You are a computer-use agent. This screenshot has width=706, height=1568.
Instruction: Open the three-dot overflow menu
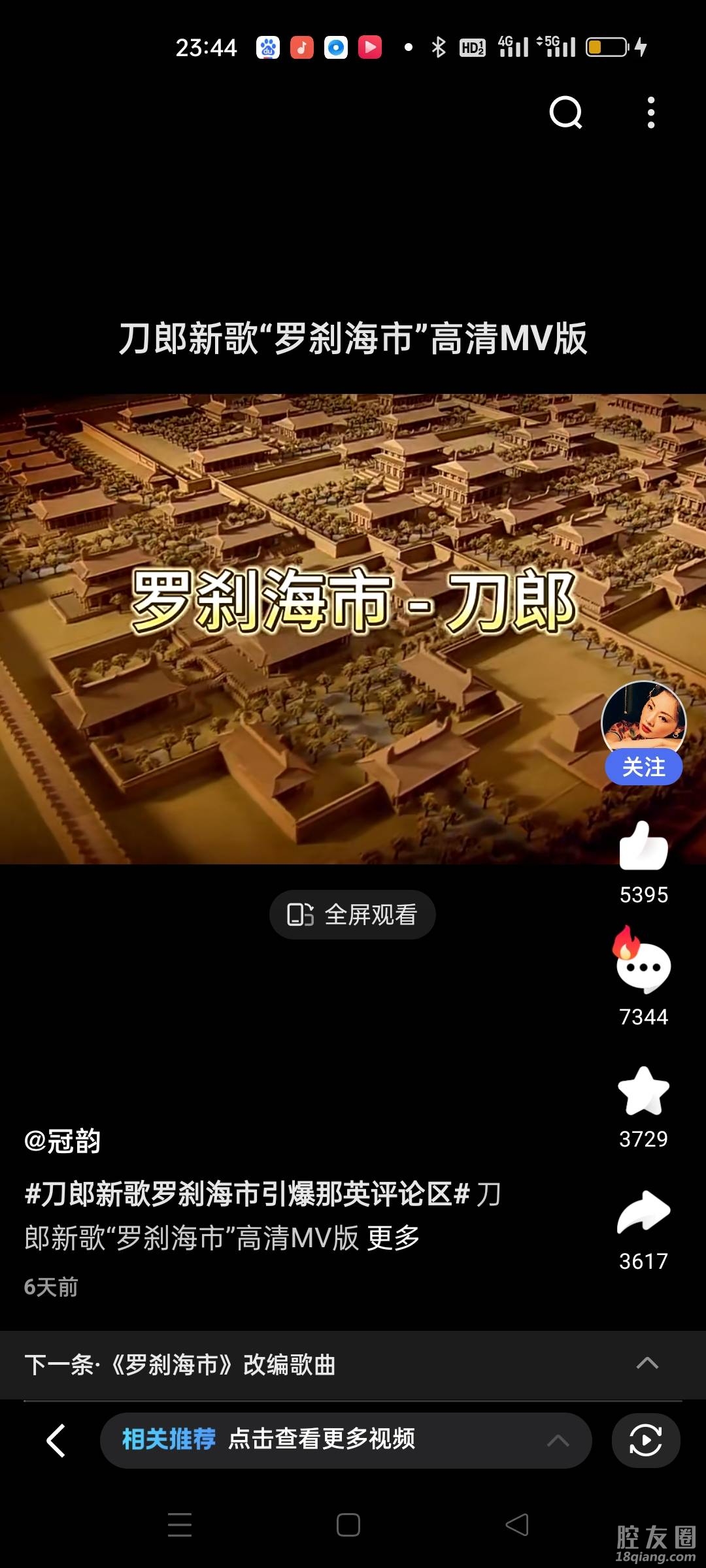click(650, 112)
